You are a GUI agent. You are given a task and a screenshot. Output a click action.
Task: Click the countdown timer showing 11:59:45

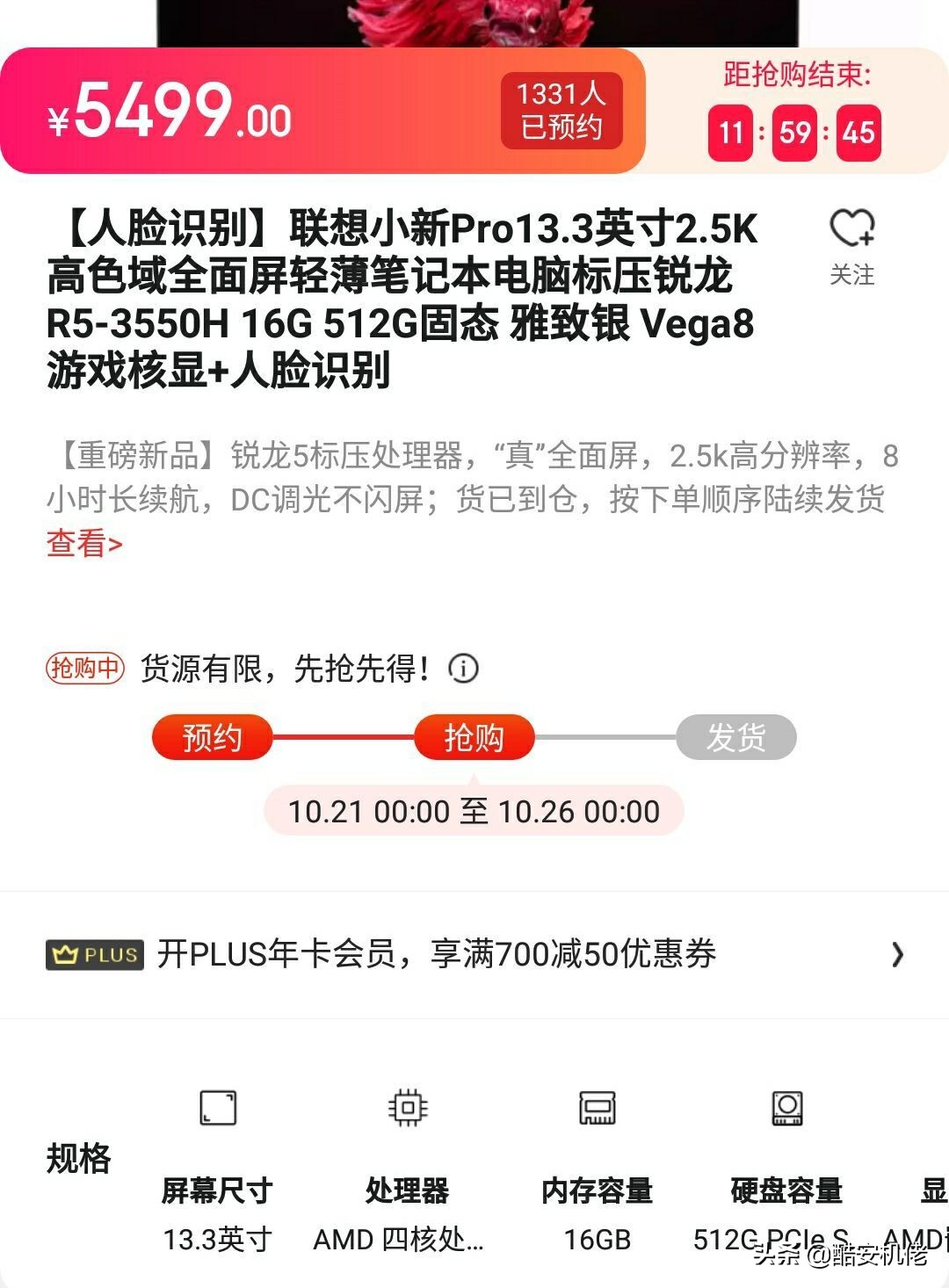[x=793, y=132]
